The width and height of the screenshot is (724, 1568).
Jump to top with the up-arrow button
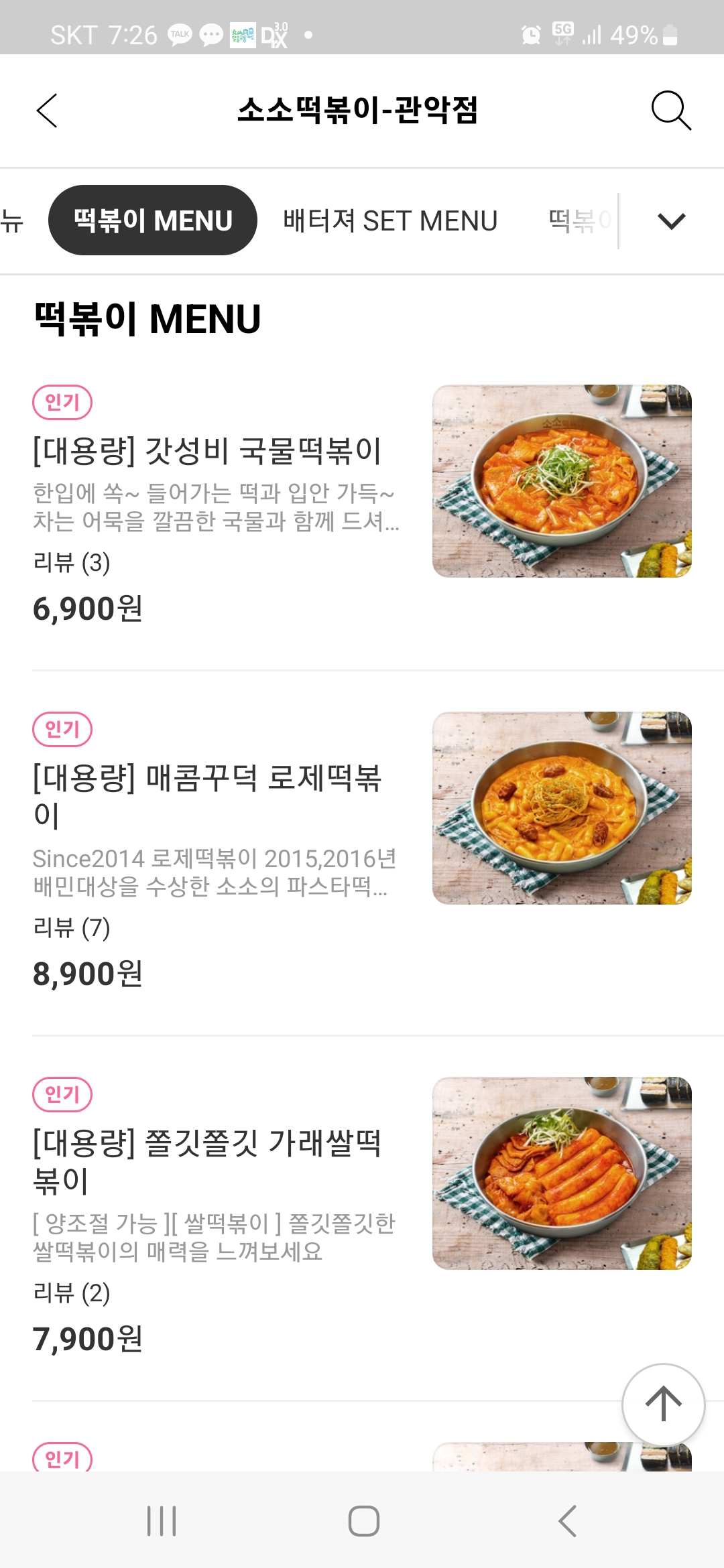[663, 1404]
